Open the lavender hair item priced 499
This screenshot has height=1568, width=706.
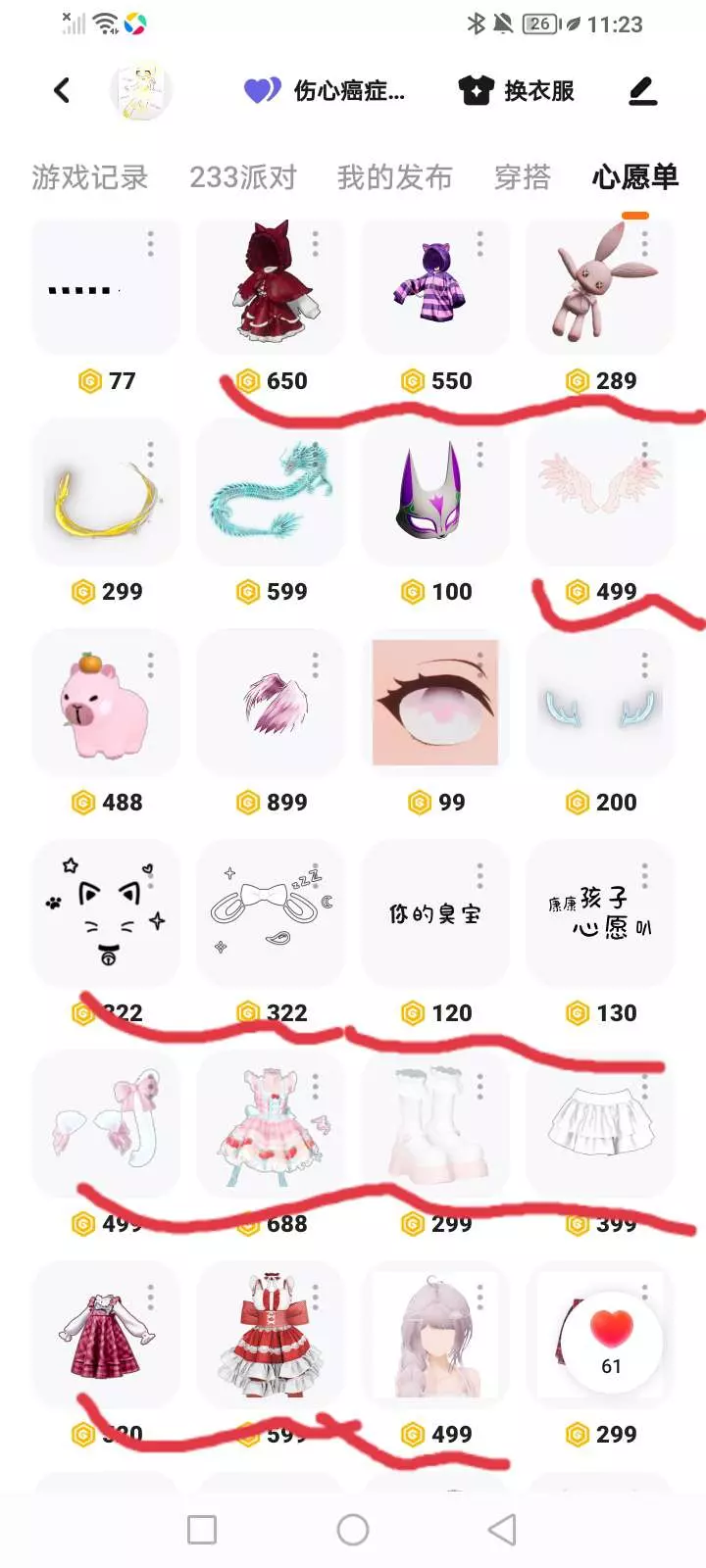pyautogui.click(x=435, y=1336)
